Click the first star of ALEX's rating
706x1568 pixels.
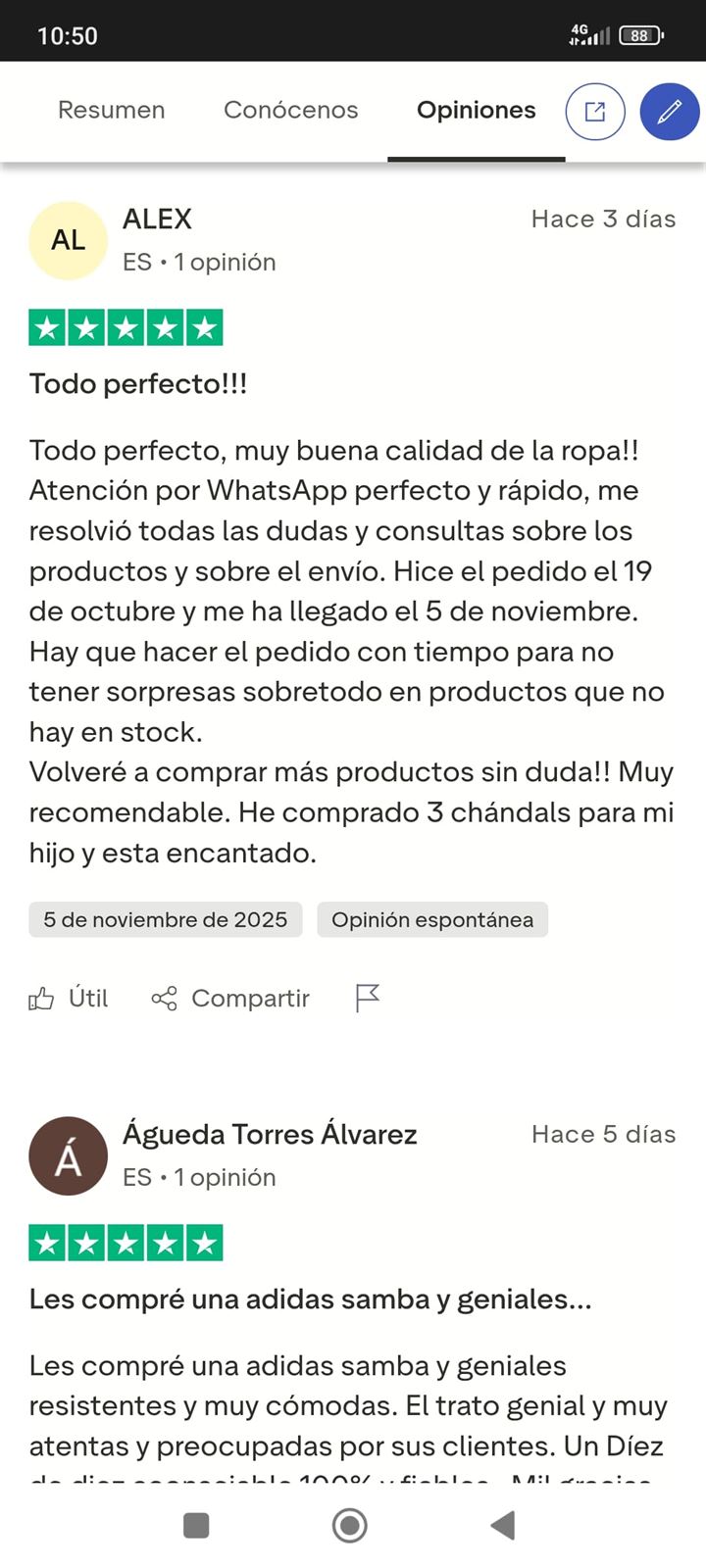tap(47, 326)
